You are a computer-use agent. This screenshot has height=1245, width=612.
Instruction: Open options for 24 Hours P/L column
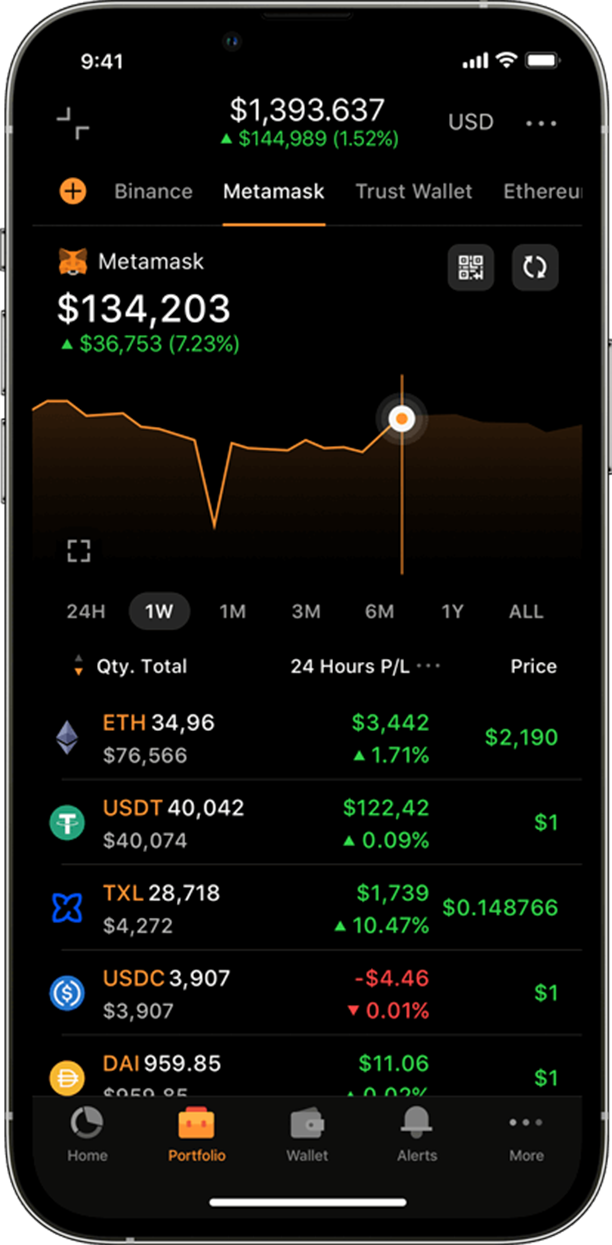coord(429,666)
